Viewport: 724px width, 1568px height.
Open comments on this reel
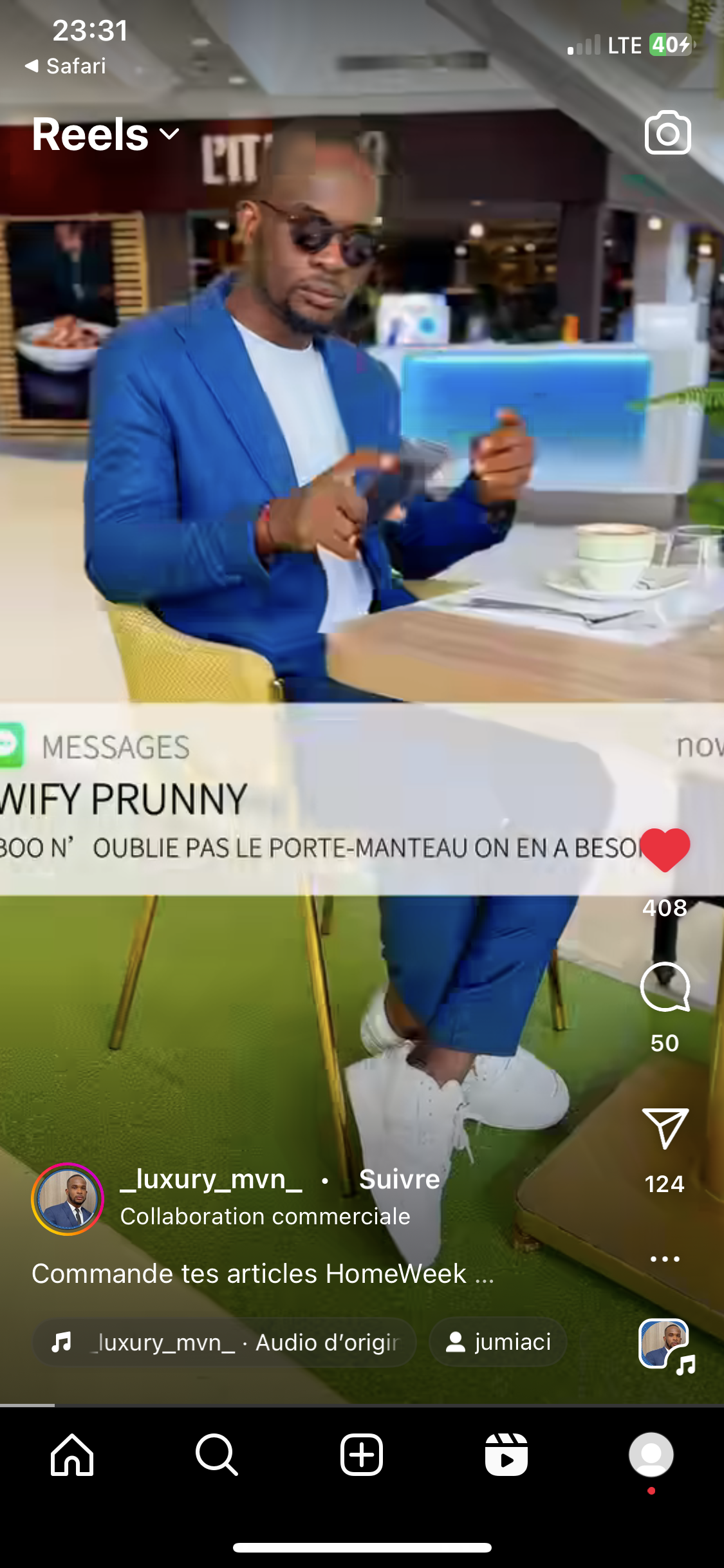[665, 987]
